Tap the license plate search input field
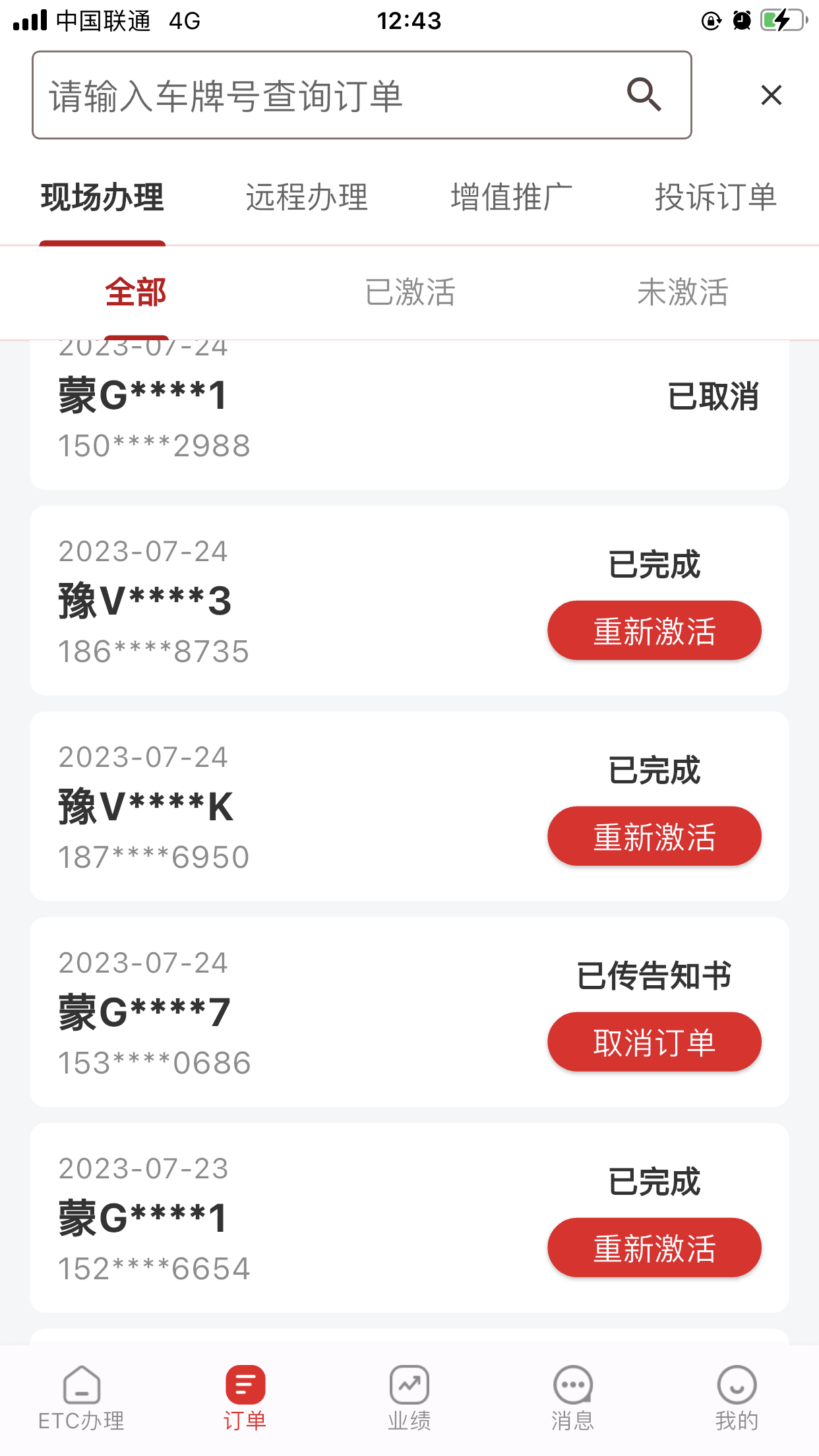This screenshot has width=819, height=1456. click(361, 95)
